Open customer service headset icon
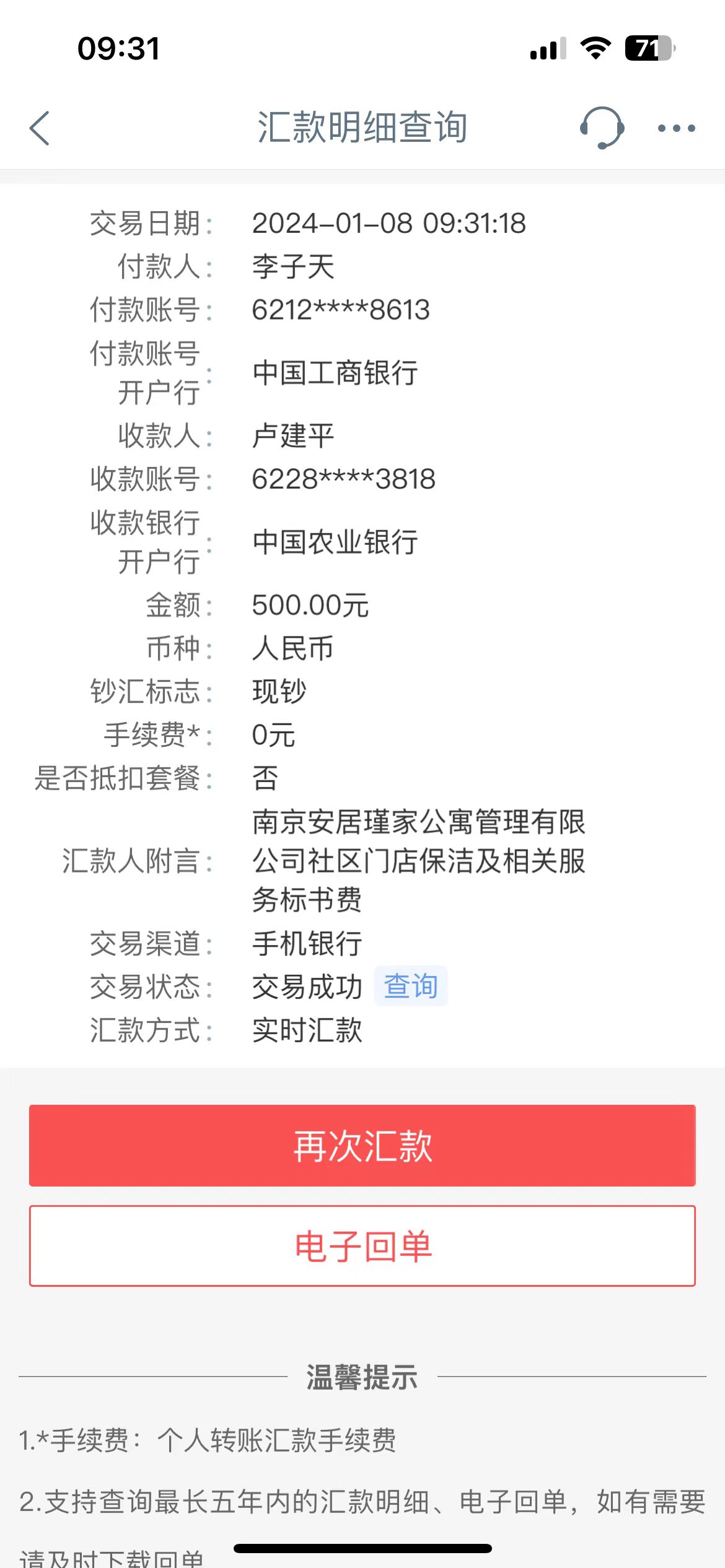725x1568 pixels. tap(602, 128)
